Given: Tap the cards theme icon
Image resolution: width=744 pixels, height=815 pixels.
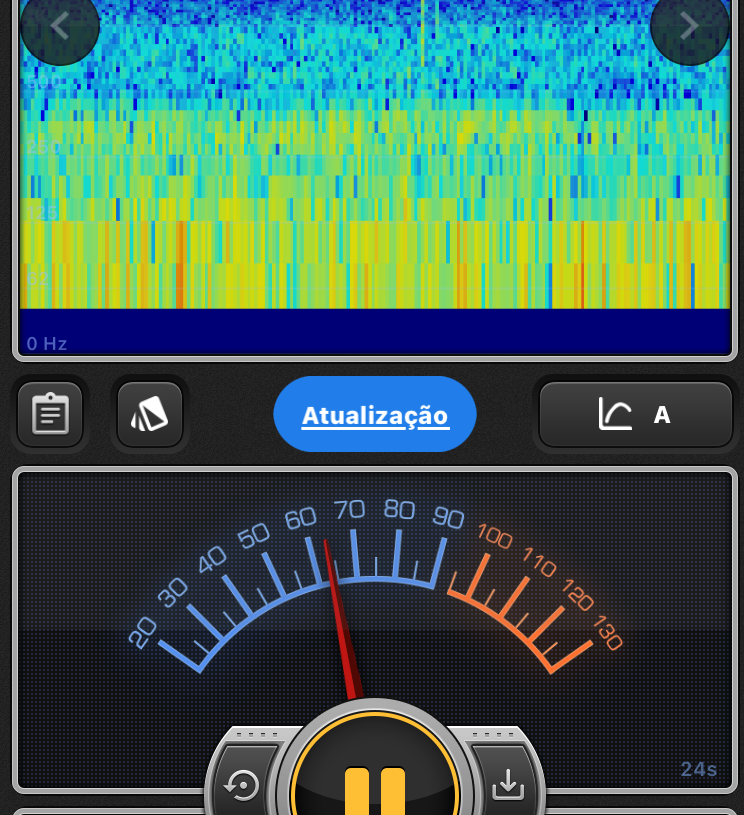Looking at the screenshot, I should [150, 414].
